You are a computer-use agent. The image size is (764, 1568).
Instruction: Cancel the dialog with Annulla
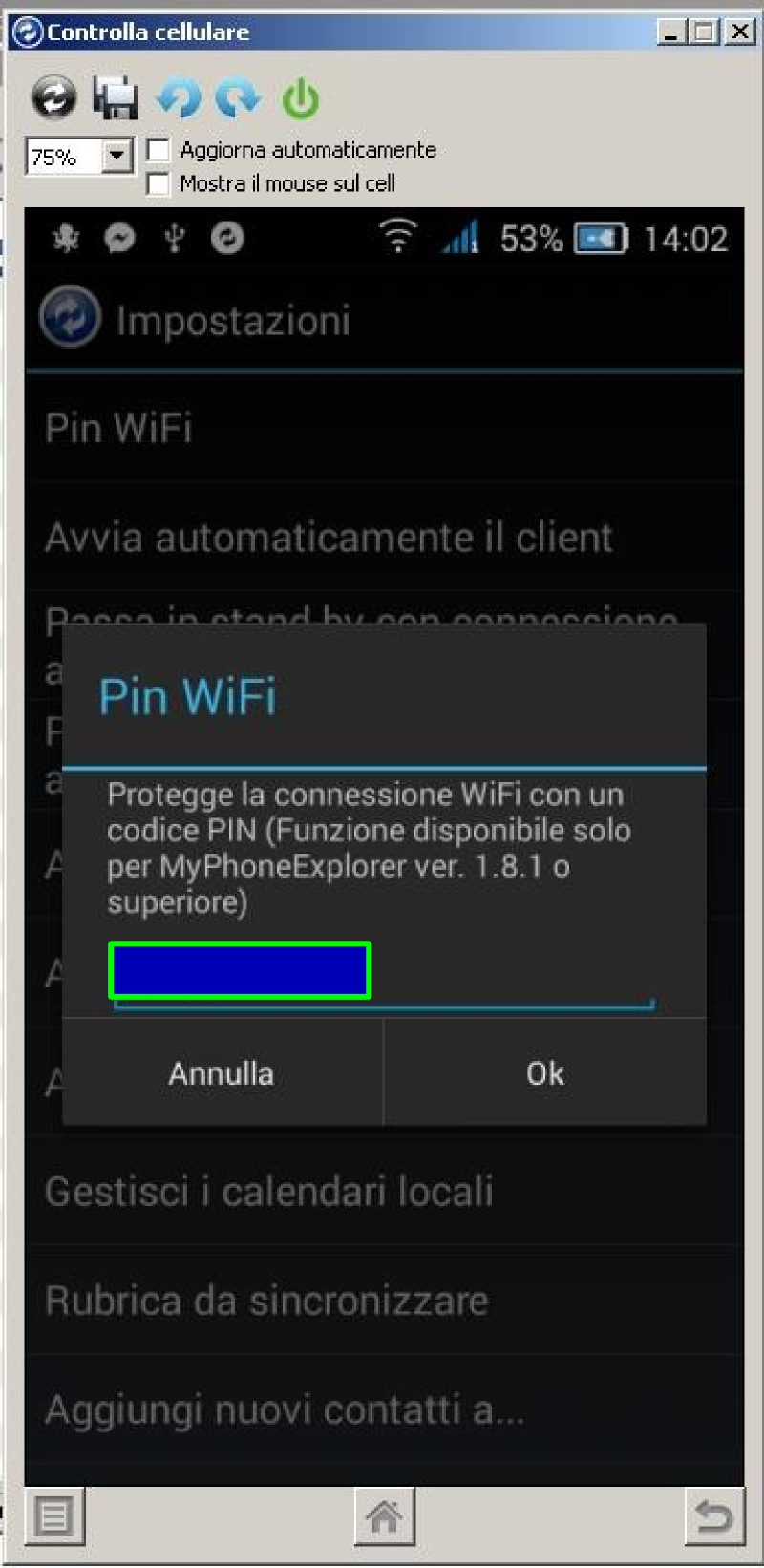click(x=222, y=1073)
